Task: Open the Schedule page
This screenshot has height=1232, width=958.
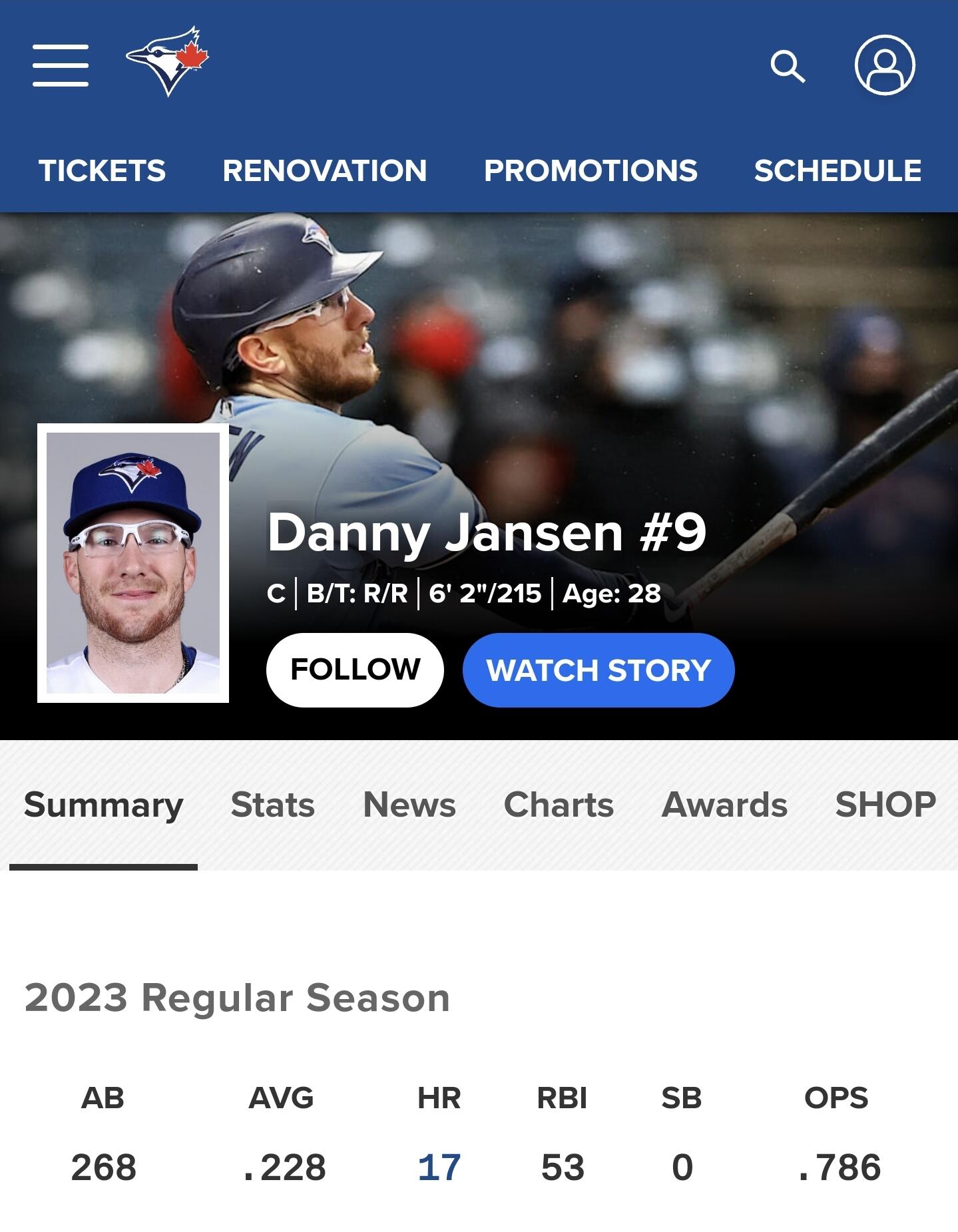Action: click(x=838, y=170)
